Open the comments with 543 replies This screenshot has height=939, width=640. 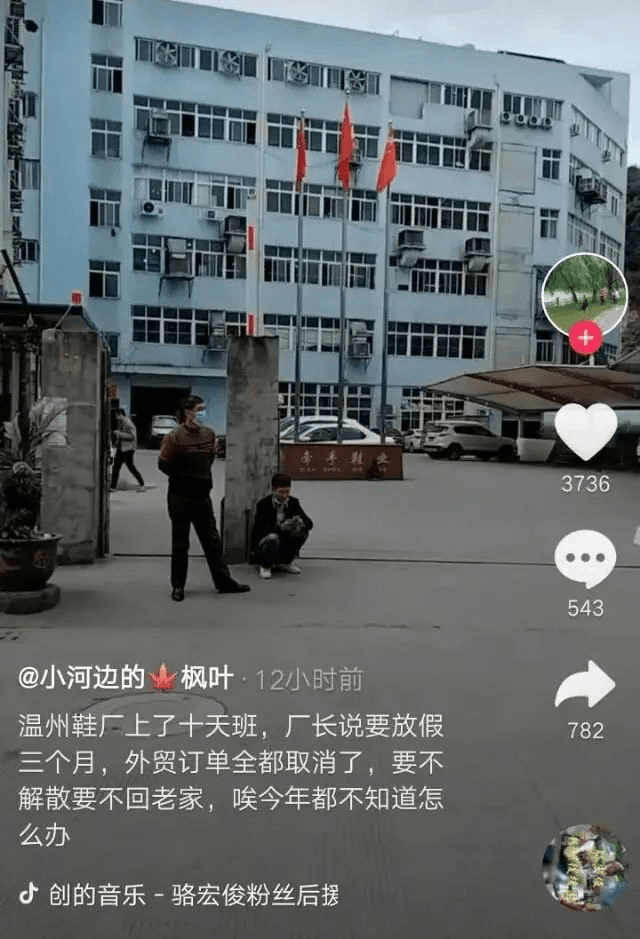[585, 558]
